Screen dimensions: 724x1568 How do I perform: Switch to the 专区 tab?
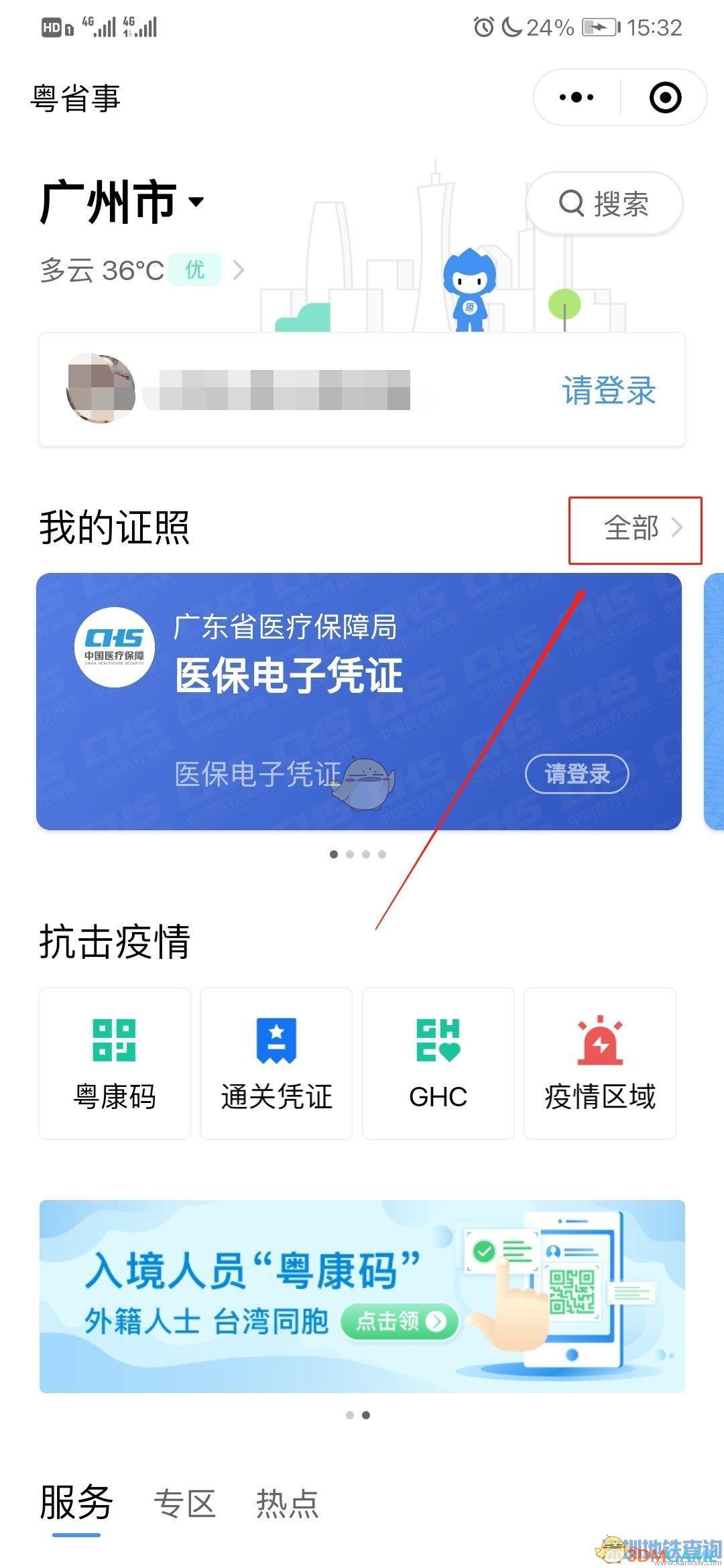[184, 1504]
